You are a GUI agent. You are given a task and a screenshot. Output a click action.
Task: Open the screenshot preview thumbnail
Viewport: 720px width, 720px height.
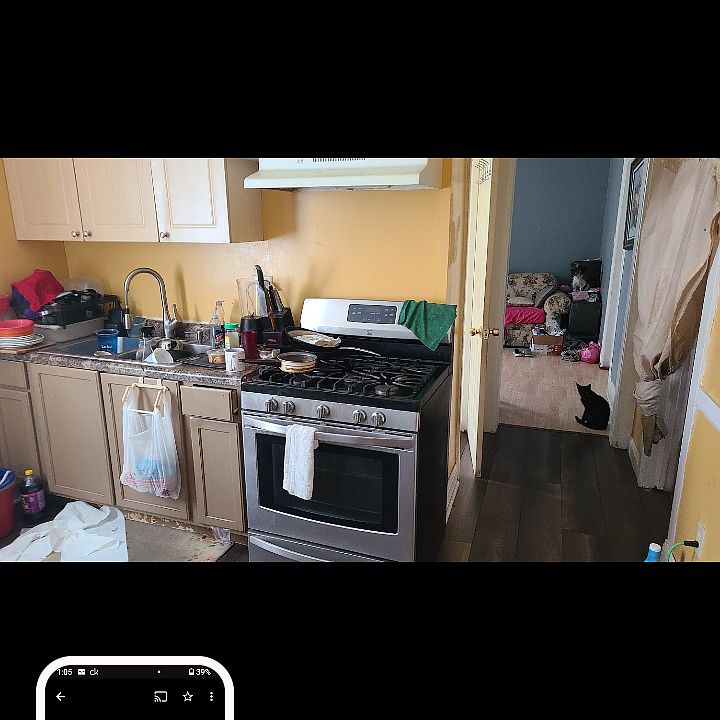[135, 691]
